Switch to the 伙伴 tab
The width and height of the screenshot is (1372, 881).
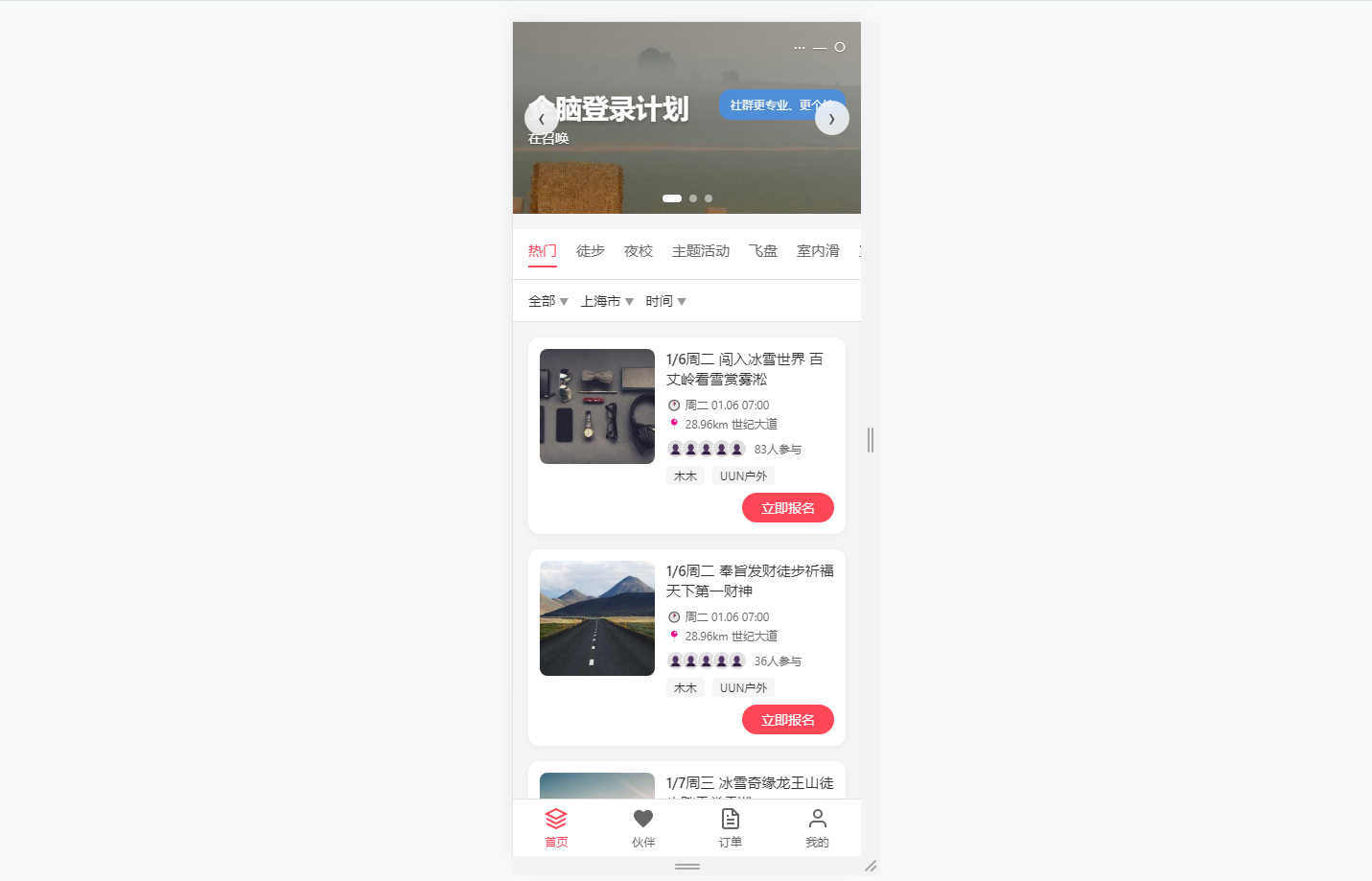[643, 827]
